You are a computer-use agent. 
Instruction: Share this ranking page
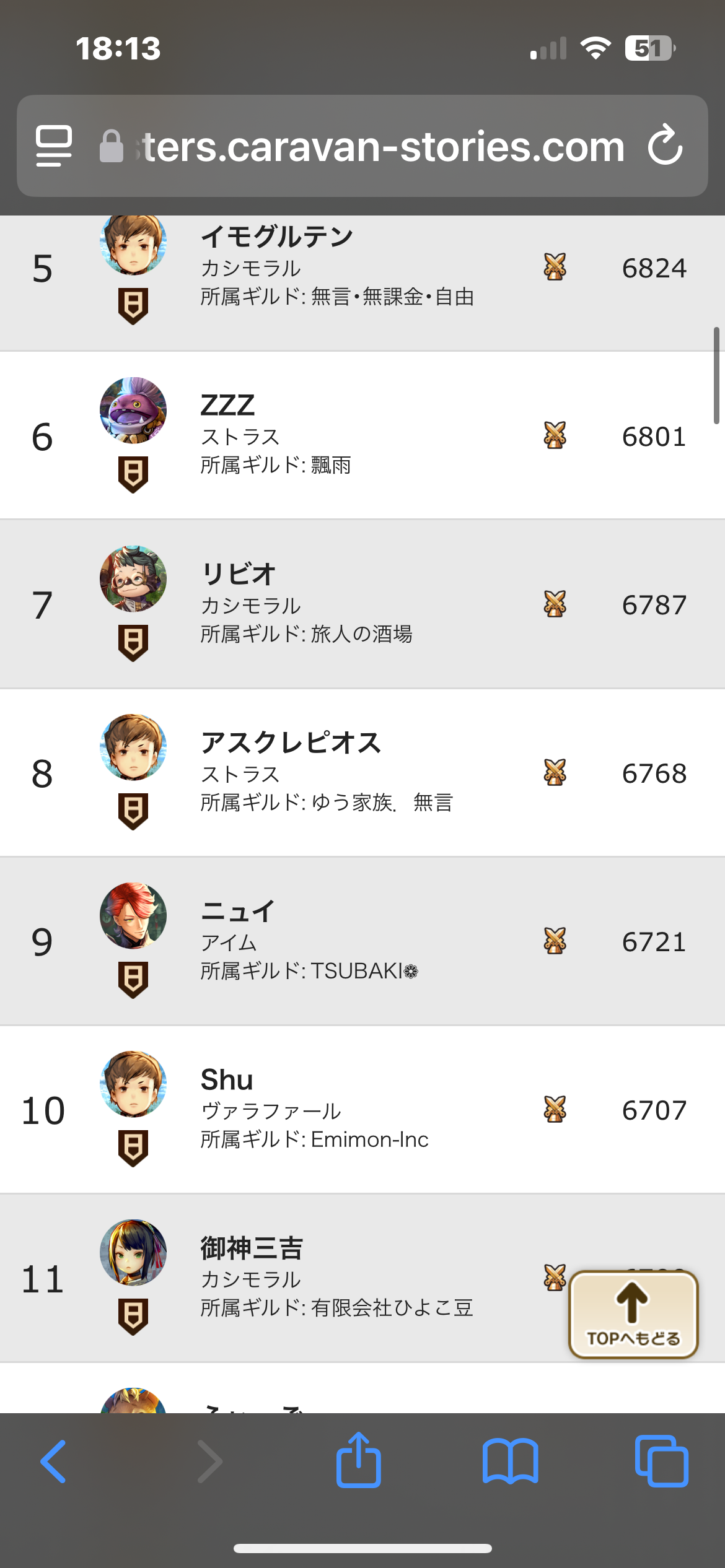tap(358, 1460)
